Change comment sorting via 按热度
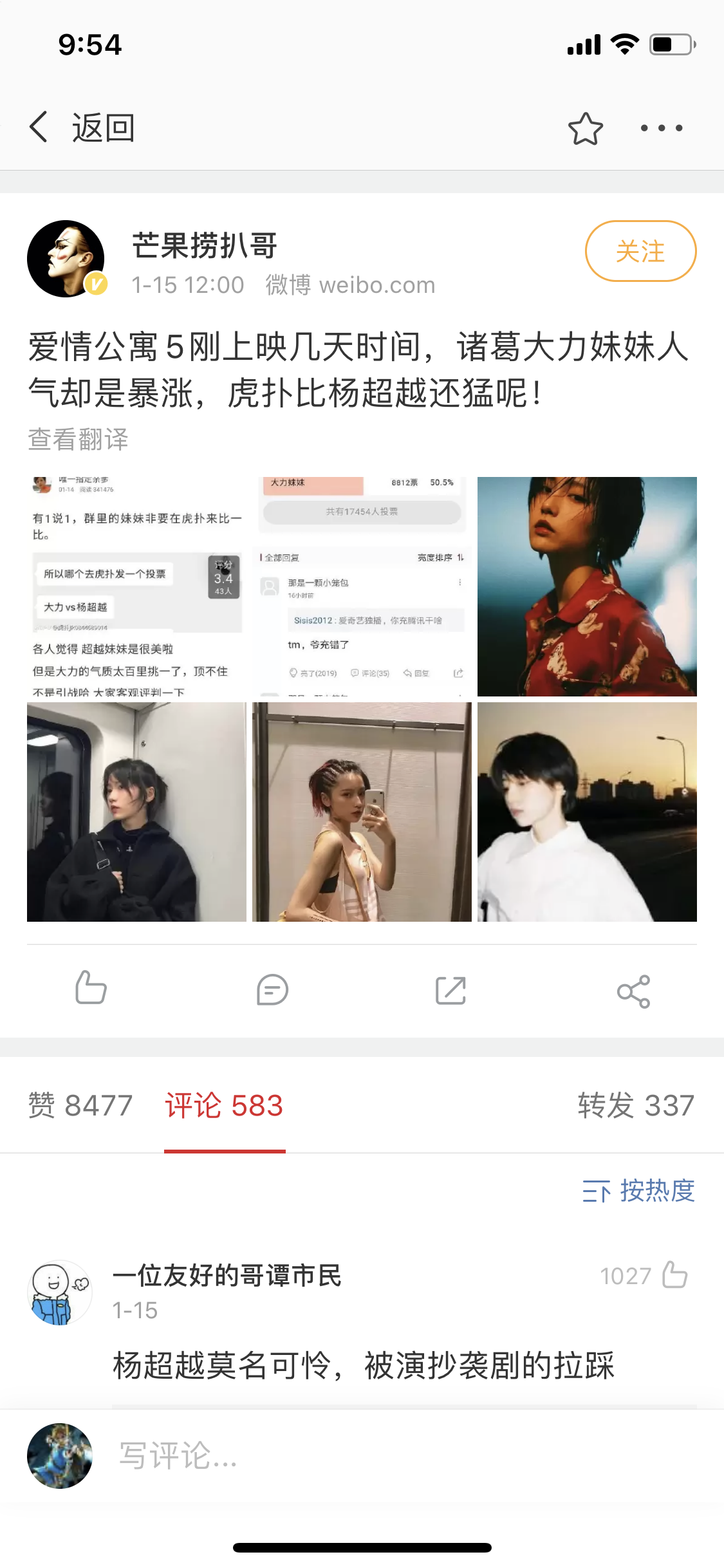Viewport: 724px width, 1568px height. click(x=638, y=1191)
